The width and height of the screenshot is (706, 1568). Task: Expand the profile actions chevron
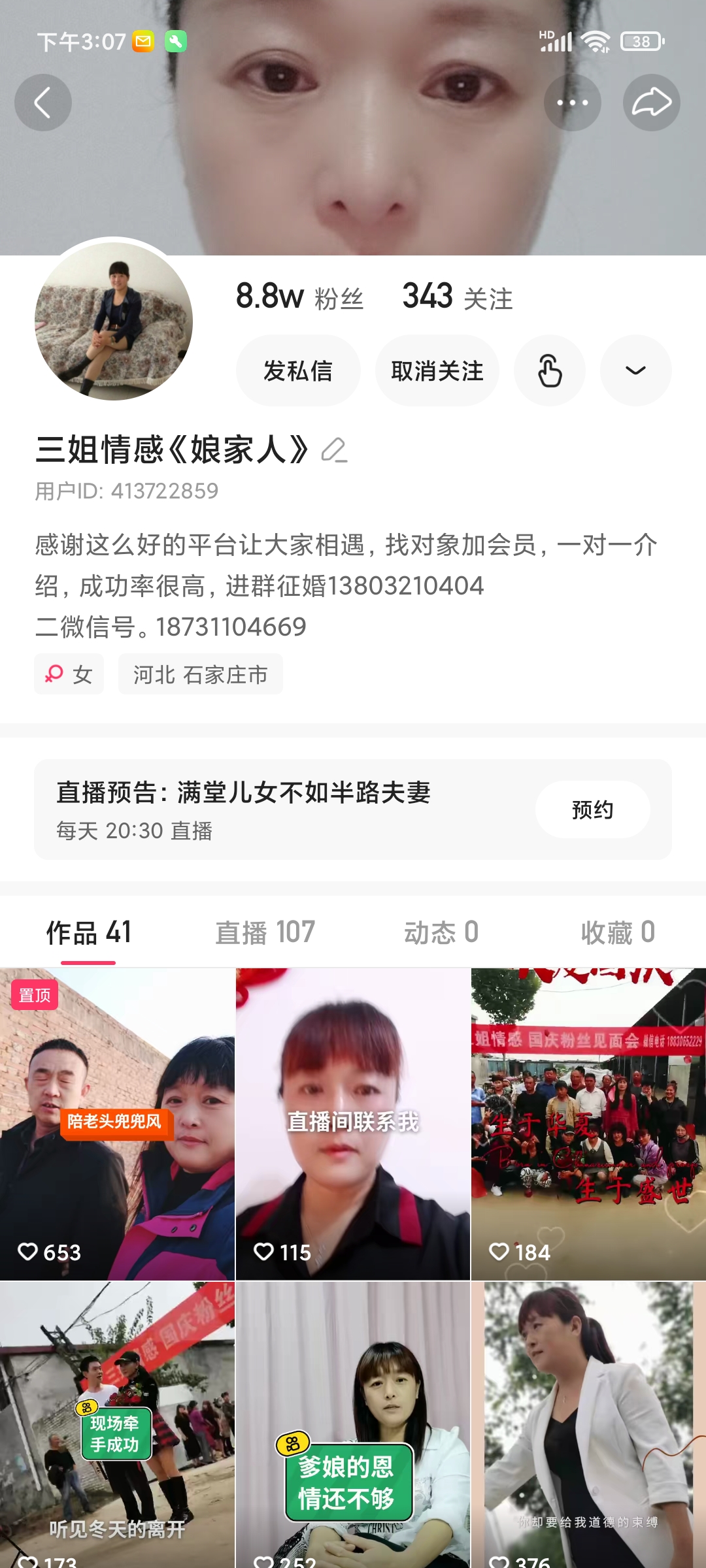pyautogui.click(x=635, y=370)
